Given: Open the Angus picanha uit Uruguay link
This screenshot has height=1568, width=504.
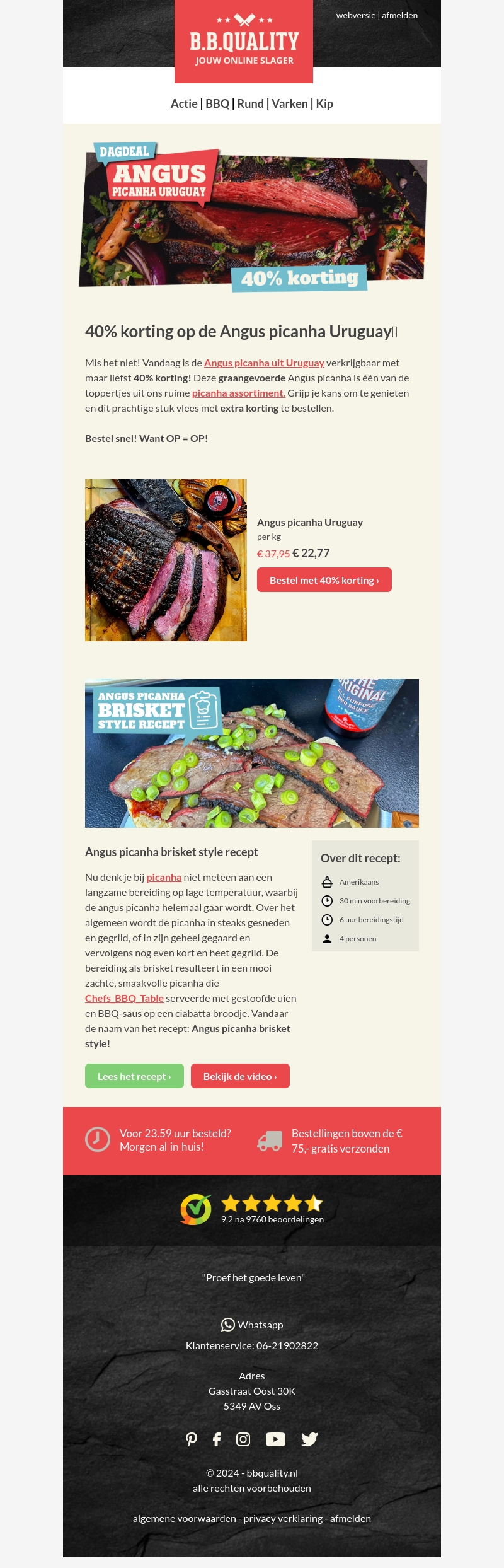Looking at the screenshot, I should click(x=264, y=363).
